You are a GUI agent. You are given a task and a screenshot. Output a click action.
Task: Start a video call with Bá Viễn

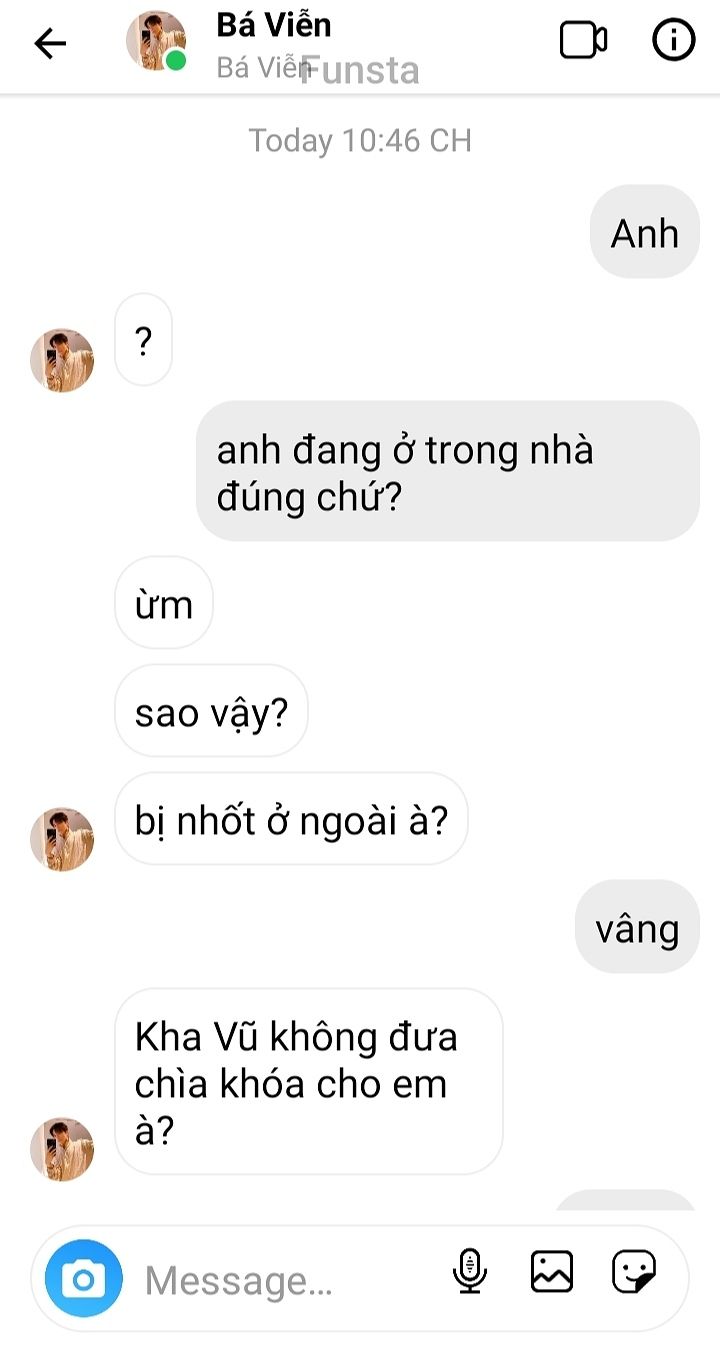tap(583, 41)
